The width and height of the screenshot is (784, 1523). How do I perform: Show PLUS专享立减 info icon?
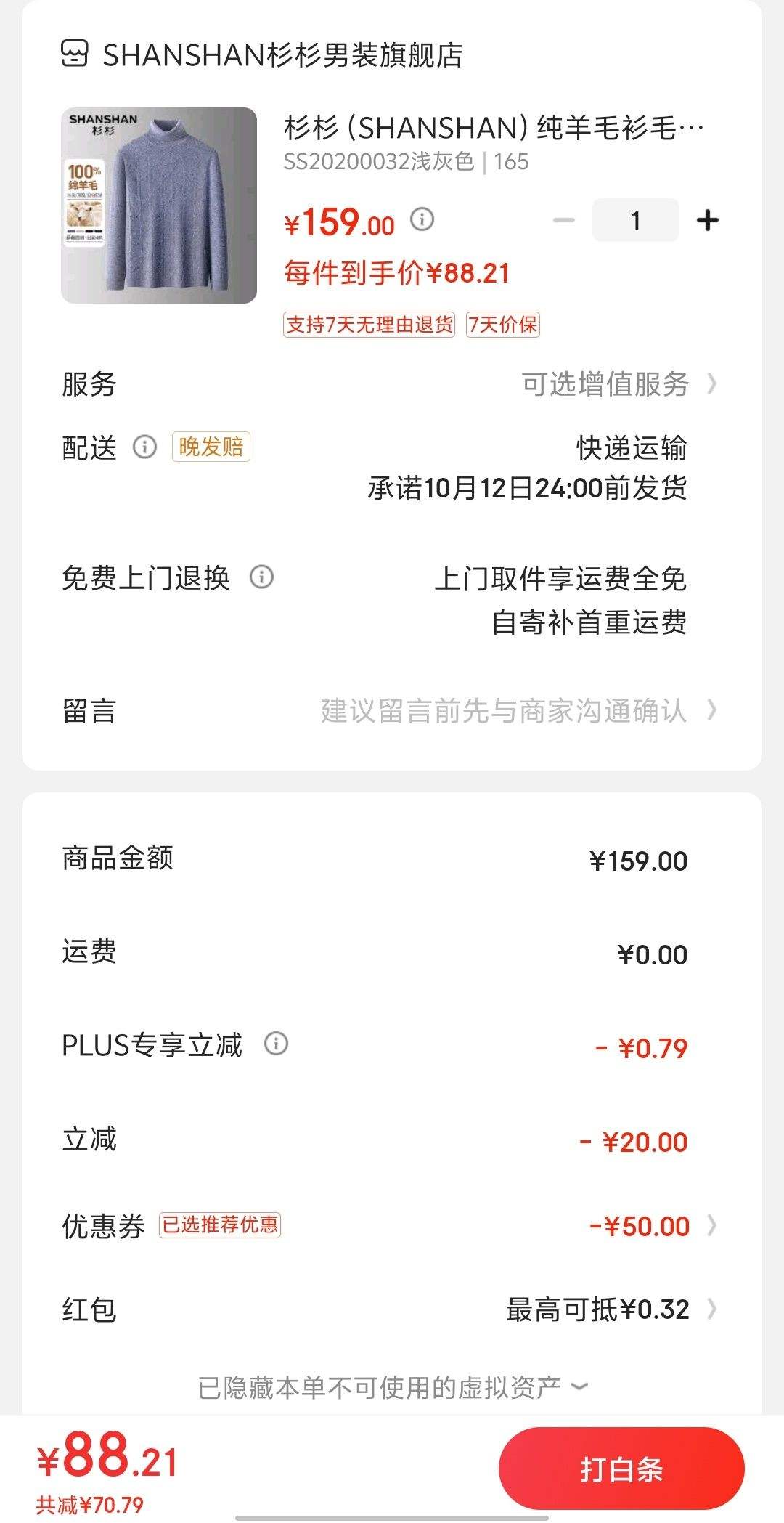(276, 1044)
